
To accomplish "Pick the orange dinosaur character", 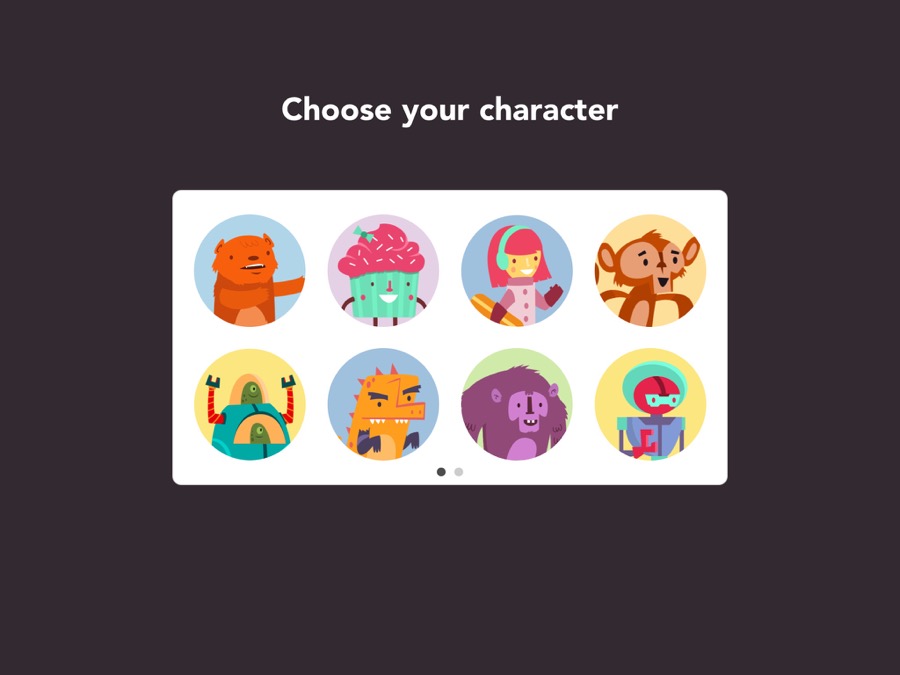I will point(383,404).
